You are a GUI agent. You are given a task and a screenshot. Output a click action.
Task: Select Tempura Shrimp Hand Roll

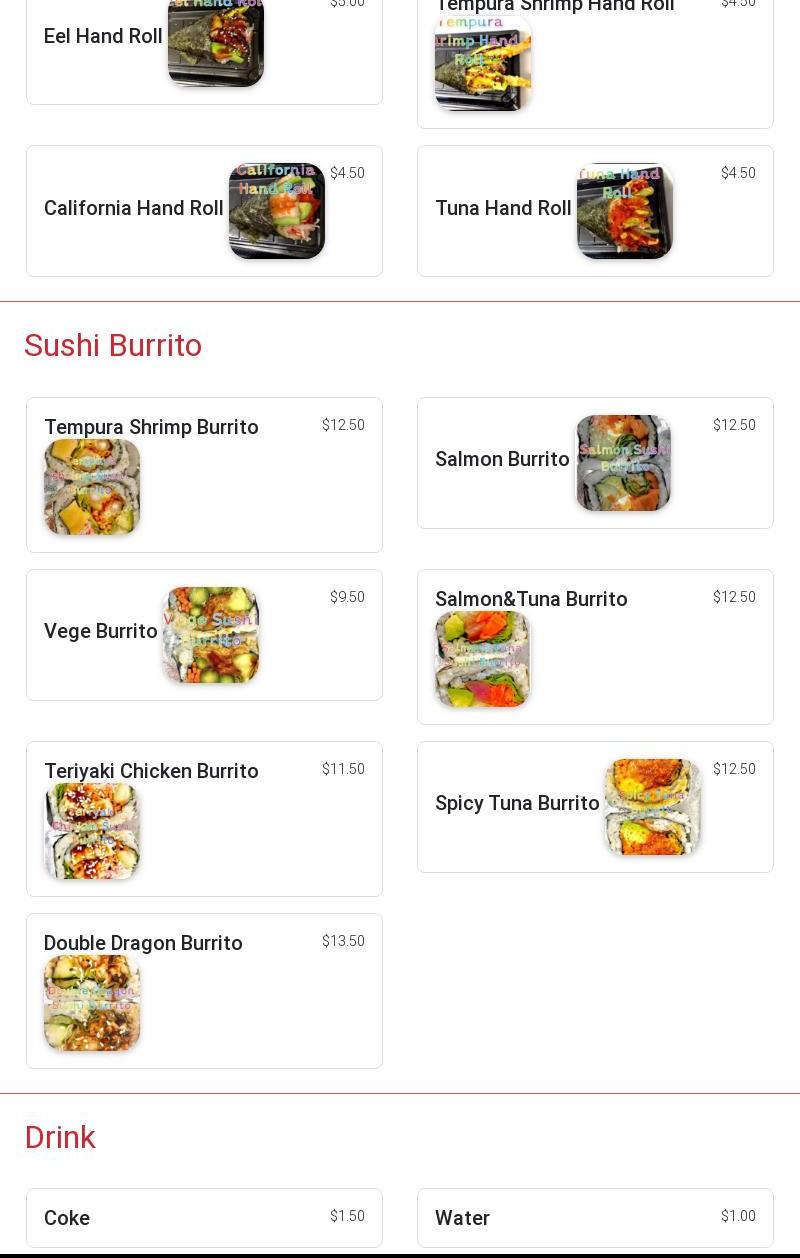tap(594, 60)
